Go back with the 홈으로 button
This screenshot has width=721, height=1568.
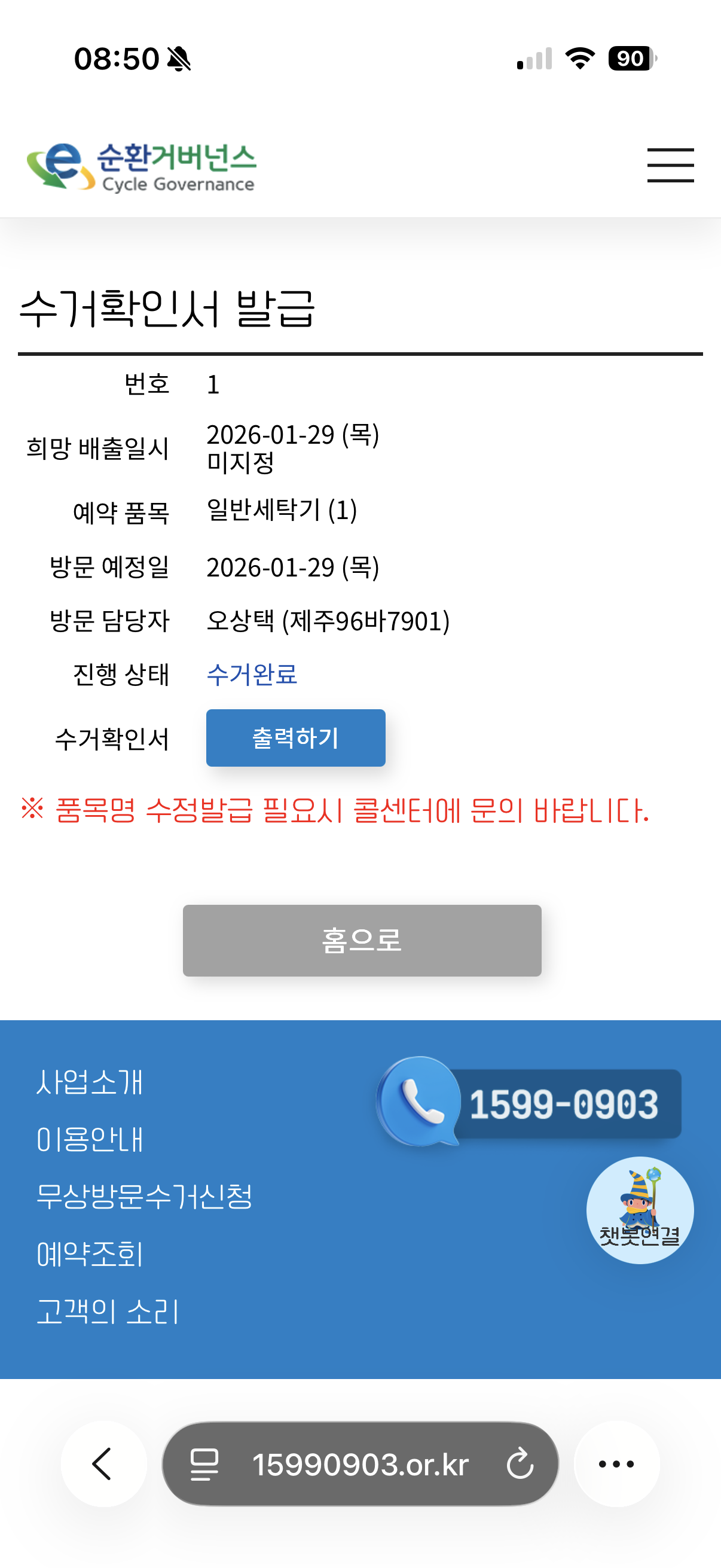[x=362, y=941]
